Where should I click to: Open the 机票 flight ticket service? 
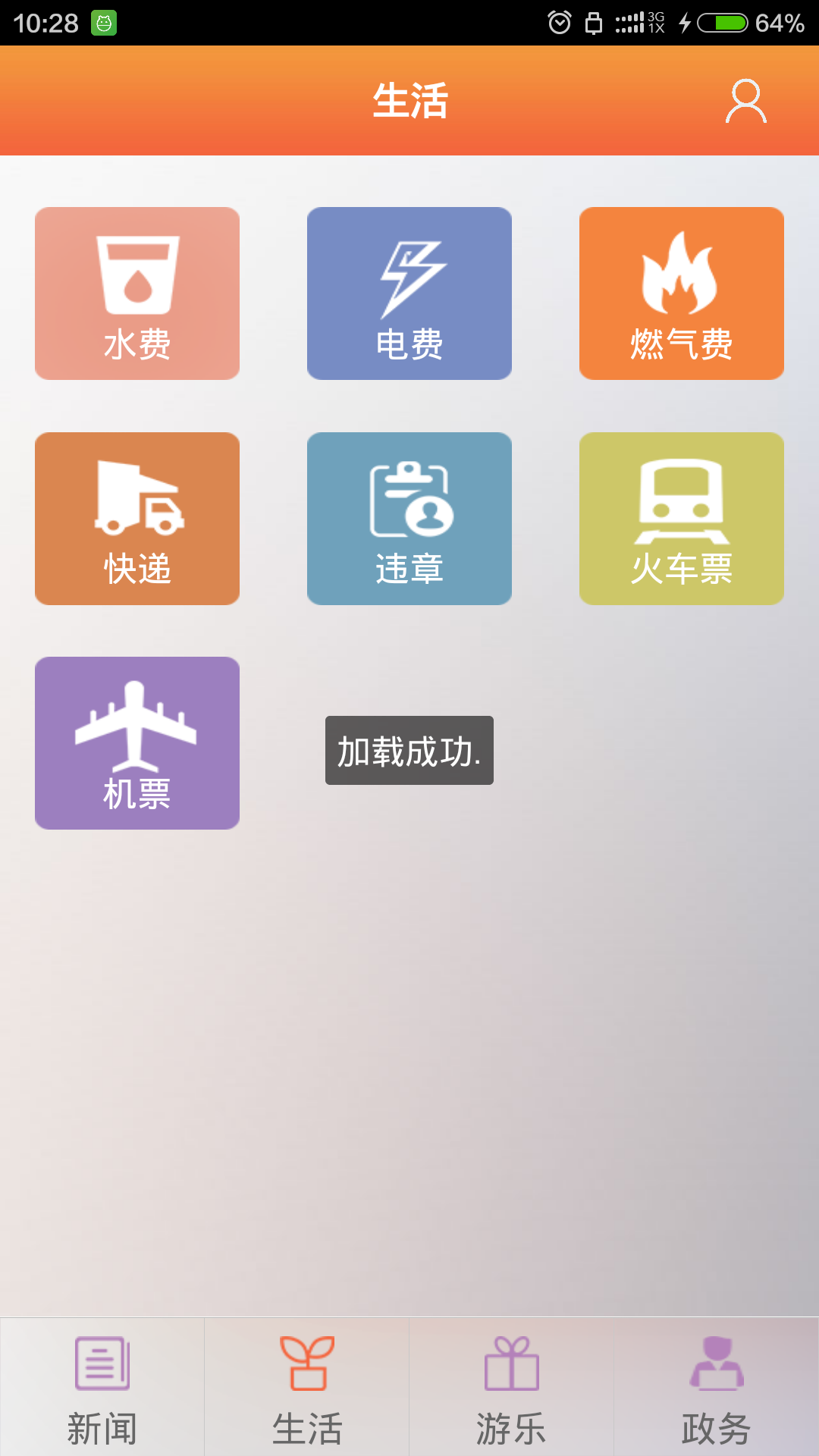pyautogui.click(x=136, y=742)
